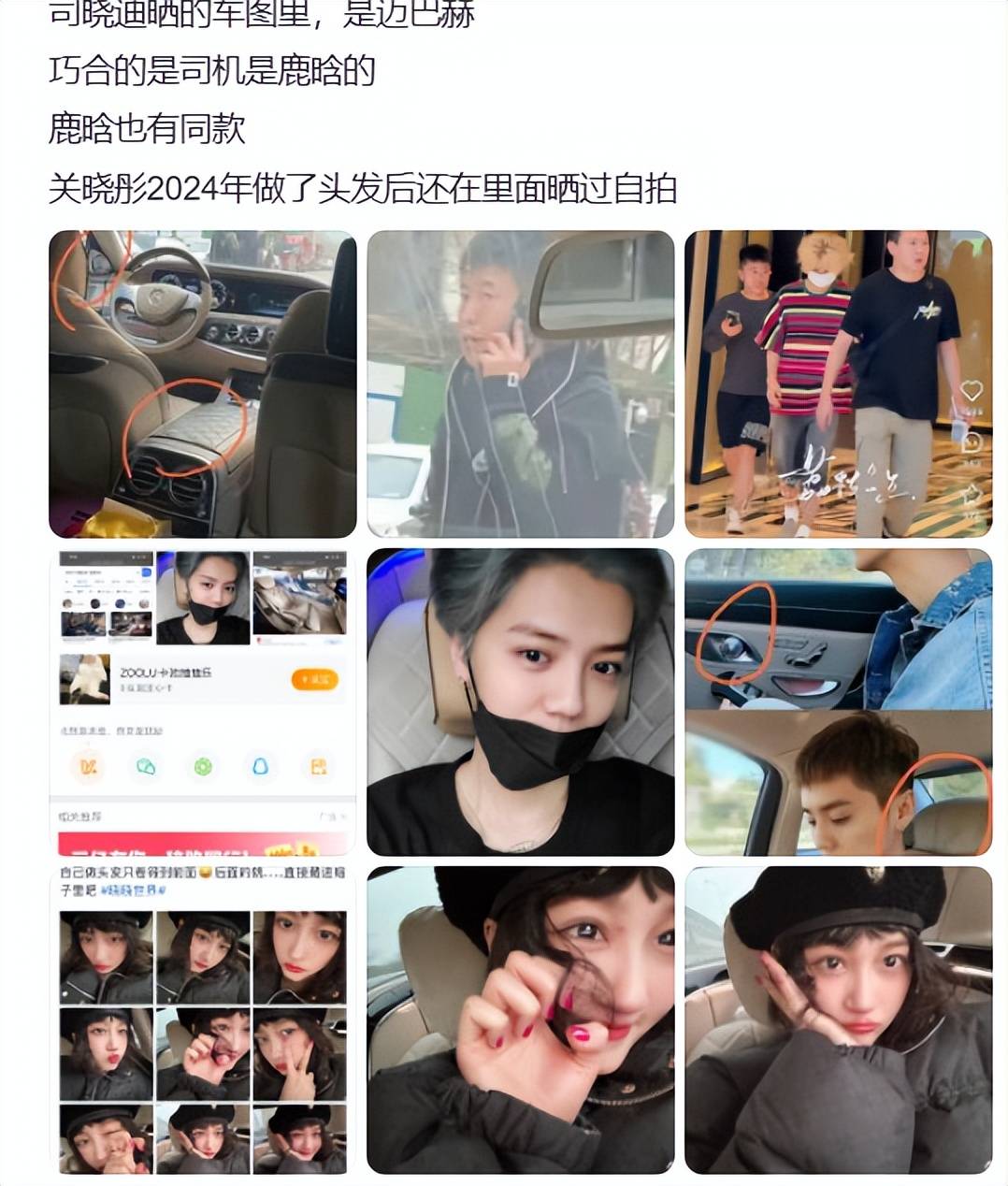View the nine-selfie post screenshot thumbnail
Viewport: 1008px width, 1186px height.
click(202, 1020)
